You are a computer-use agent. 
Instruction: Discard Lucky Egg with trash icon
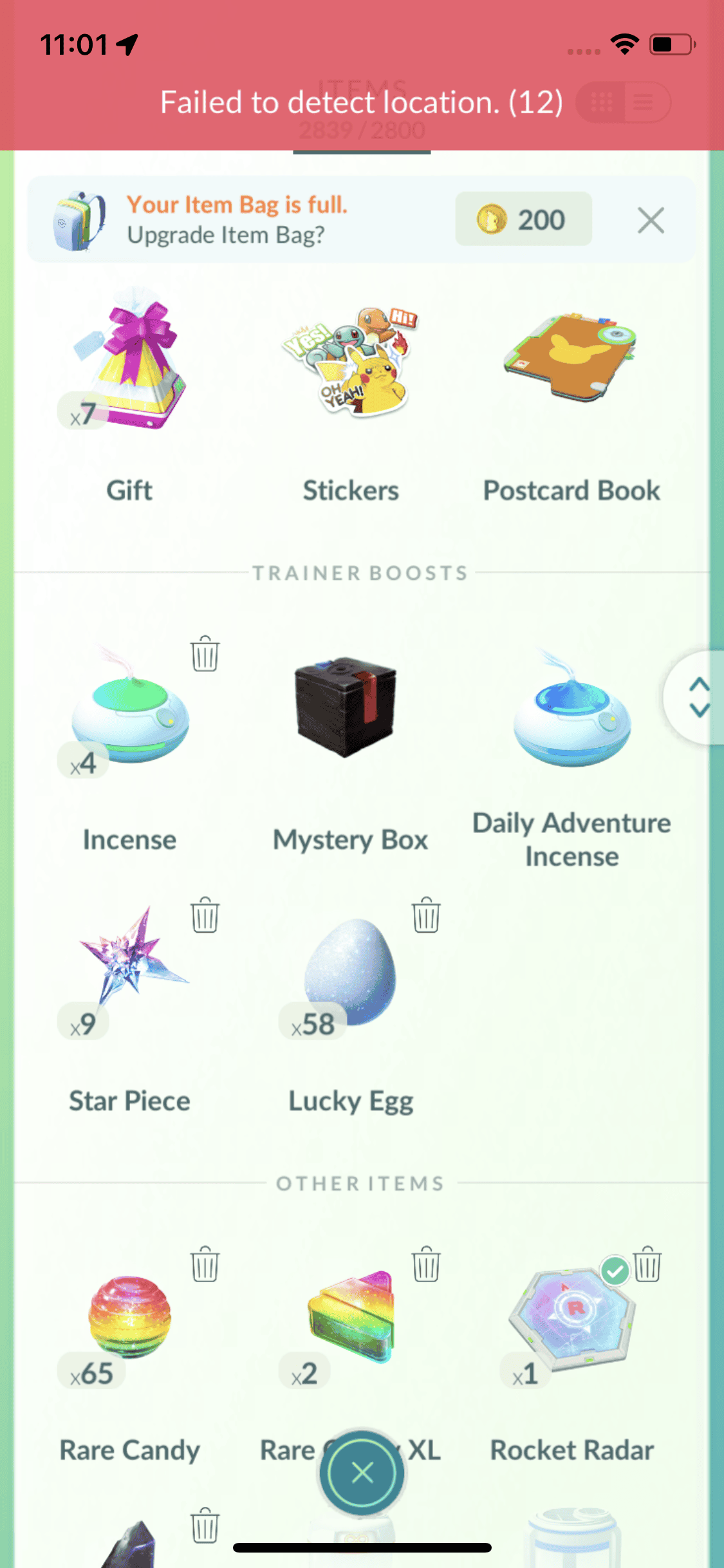click(426, 915)
